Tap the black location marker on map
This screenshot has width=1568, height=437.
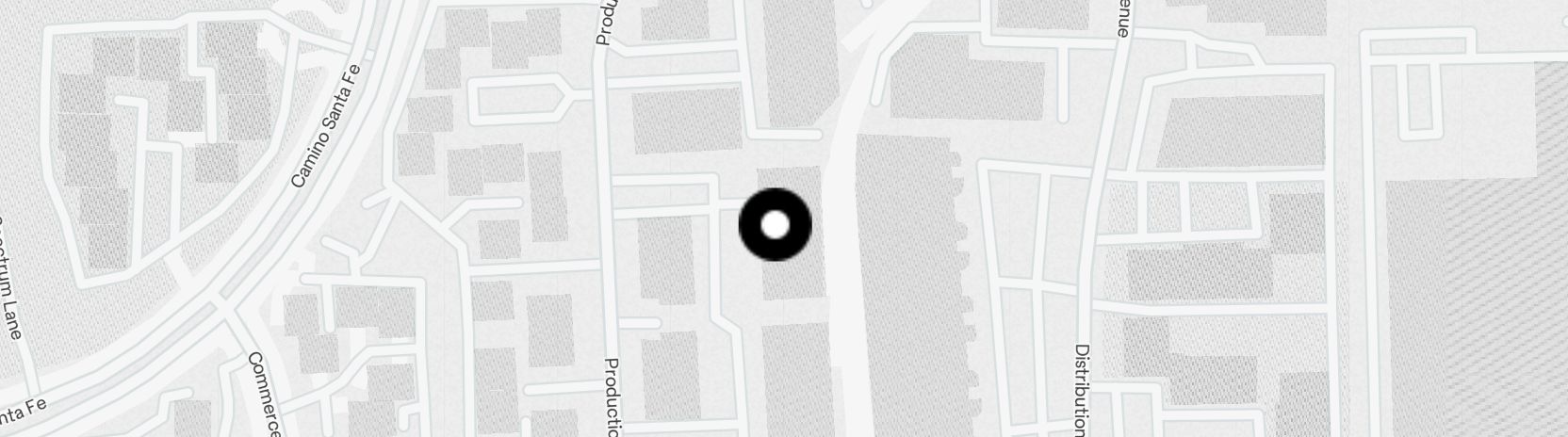[775, 225]
